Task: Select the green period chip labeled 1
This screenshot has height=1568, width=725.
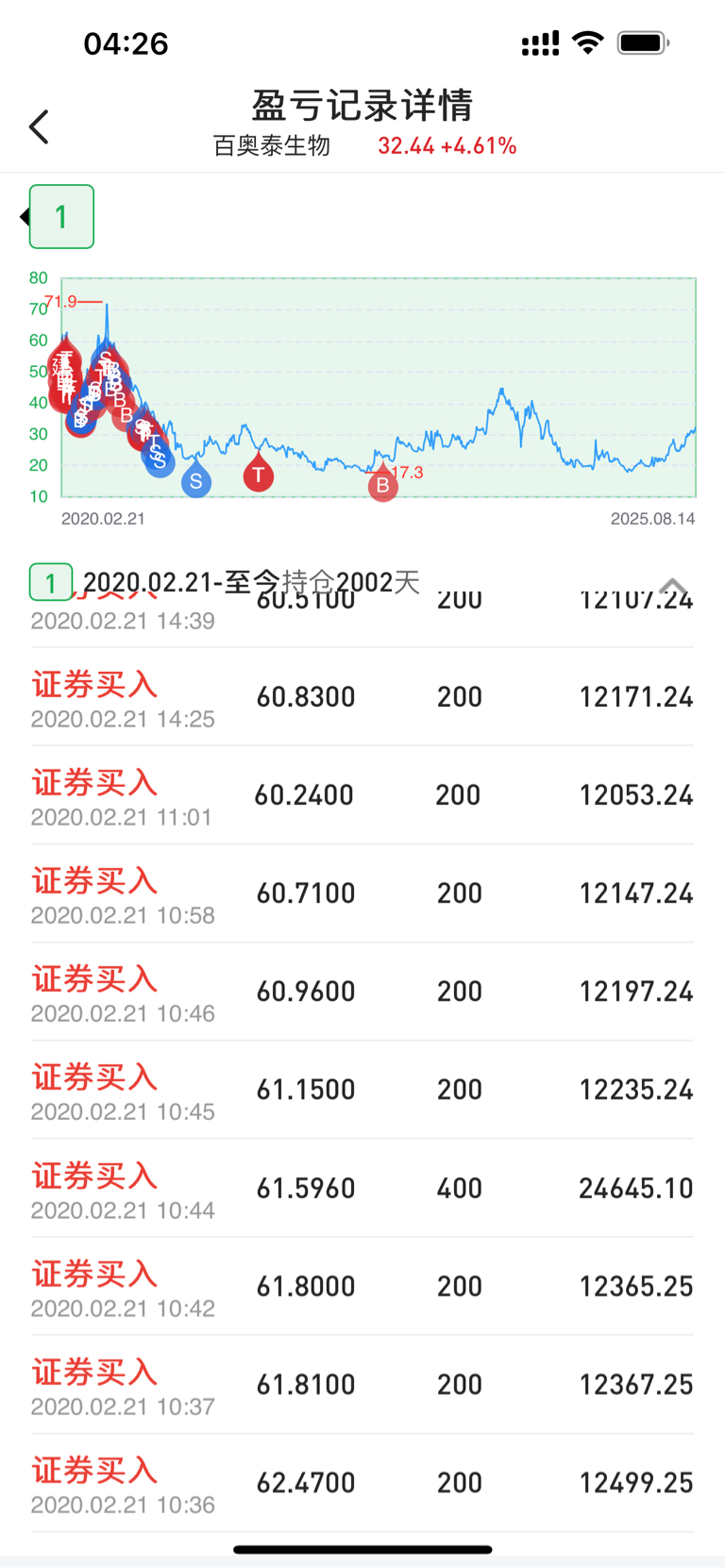Action: tap(61, 216)
